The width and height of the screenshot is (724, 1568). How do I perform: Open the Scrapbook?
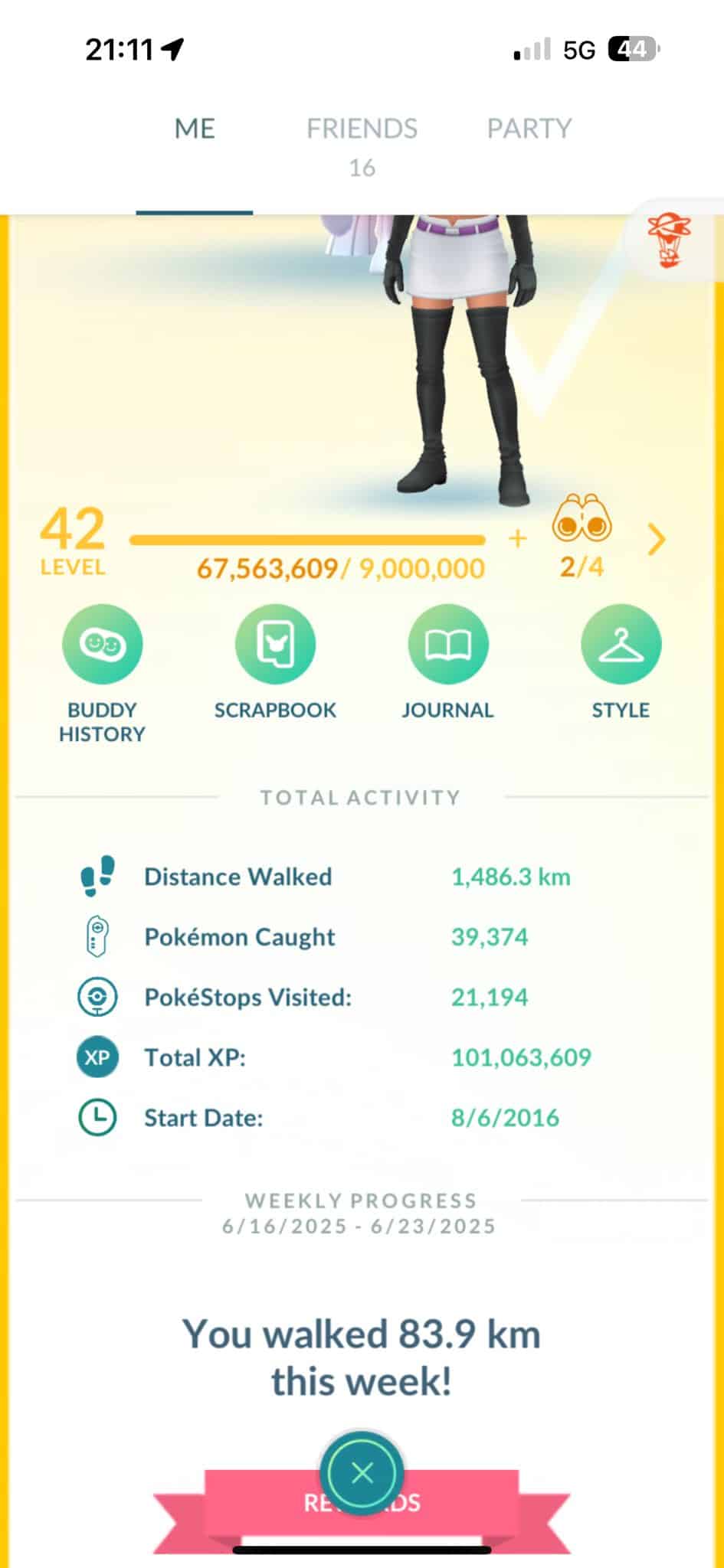[275, 644]
